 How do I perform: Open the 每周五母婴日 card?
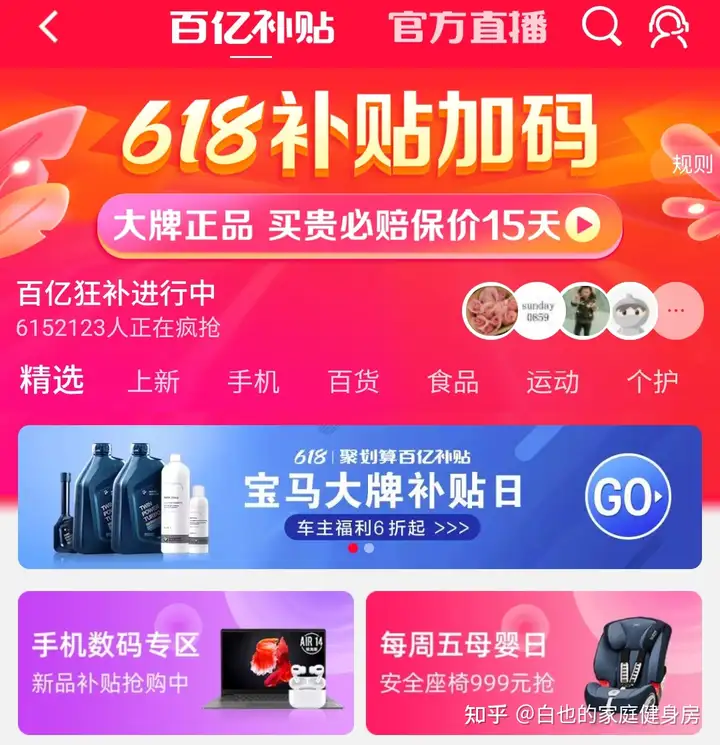[533, 662]
